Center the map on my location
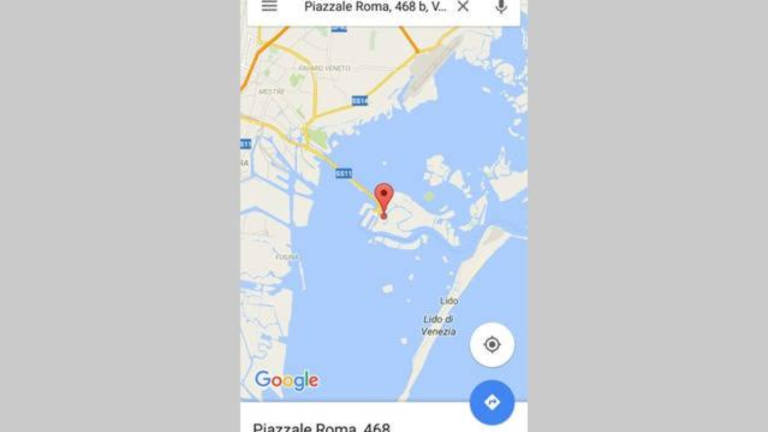Viewport: 768px width, 432px height. pos(491,345)
